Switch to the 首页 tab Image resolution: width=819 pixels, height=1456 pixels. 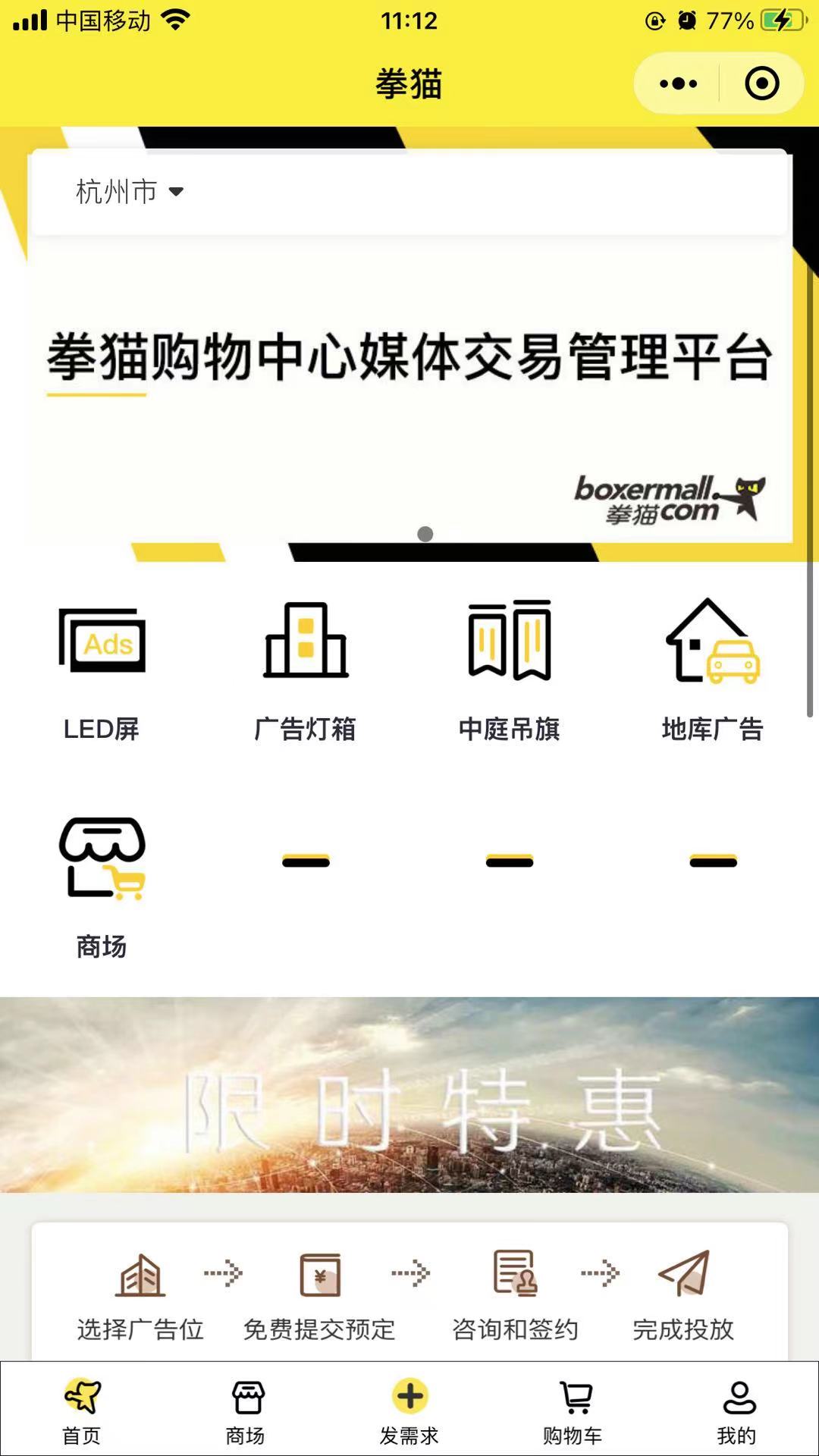(x=82, y=1410)
